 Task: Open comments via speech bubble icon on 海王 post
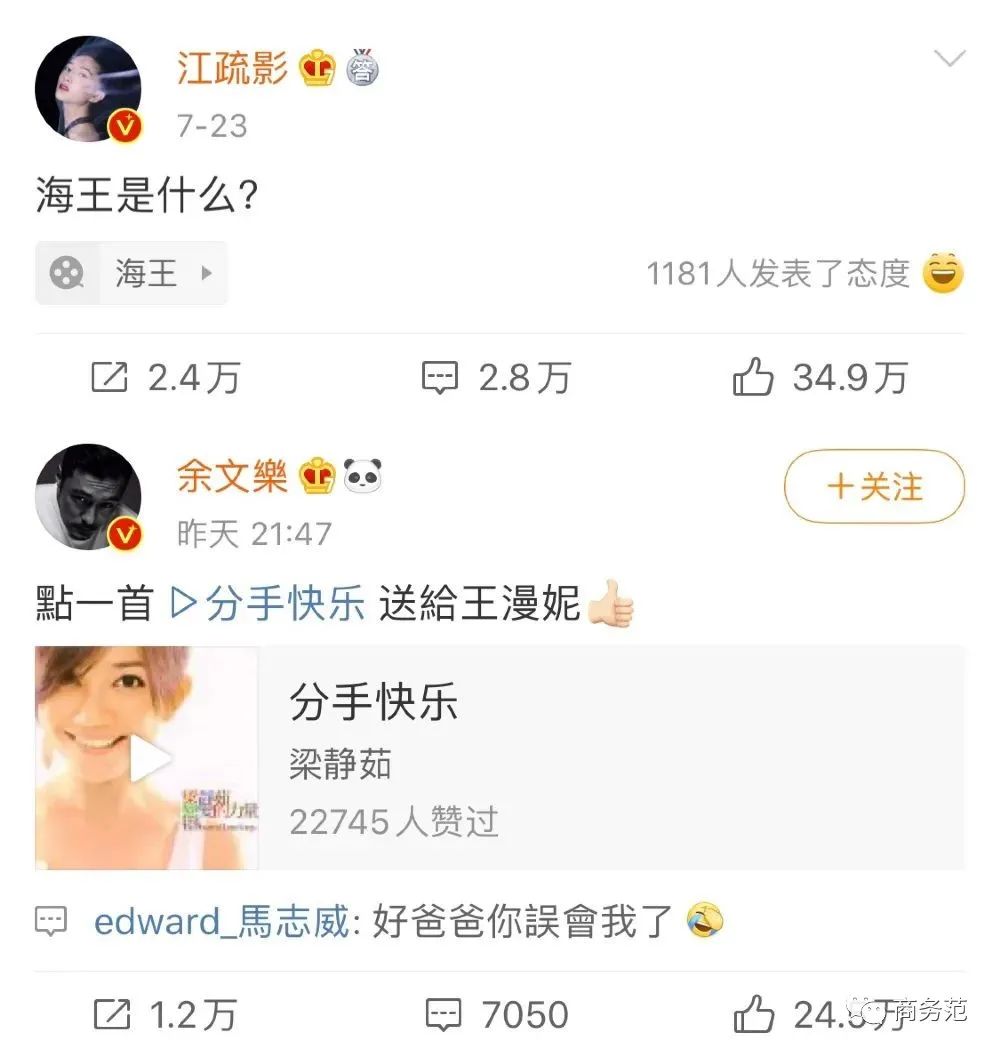tap(442, 377)
